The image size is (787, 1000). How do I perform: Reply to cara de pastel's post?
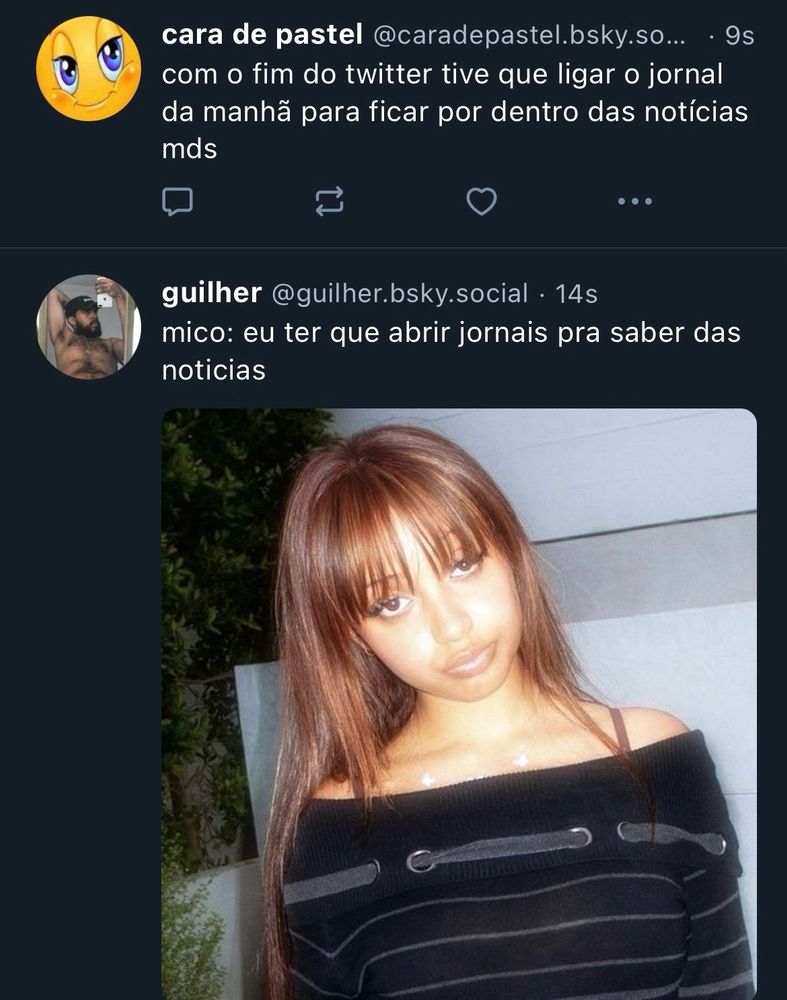click(x=177, y=202)
